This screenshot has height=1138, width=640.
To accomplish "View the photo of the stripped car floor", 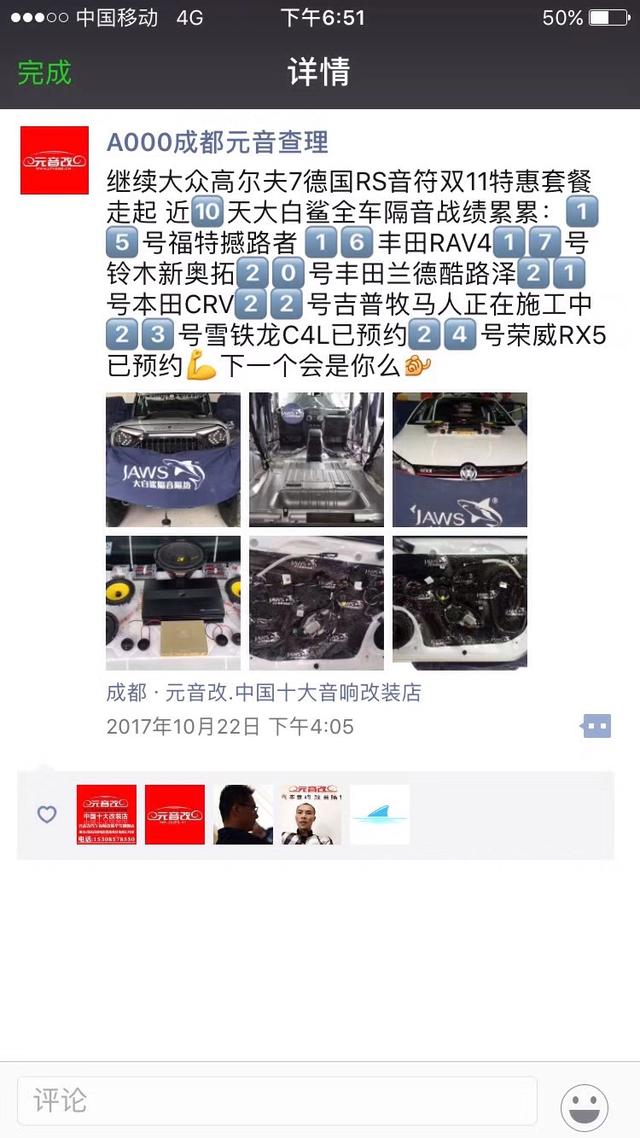I will click(x=316, y=460).
